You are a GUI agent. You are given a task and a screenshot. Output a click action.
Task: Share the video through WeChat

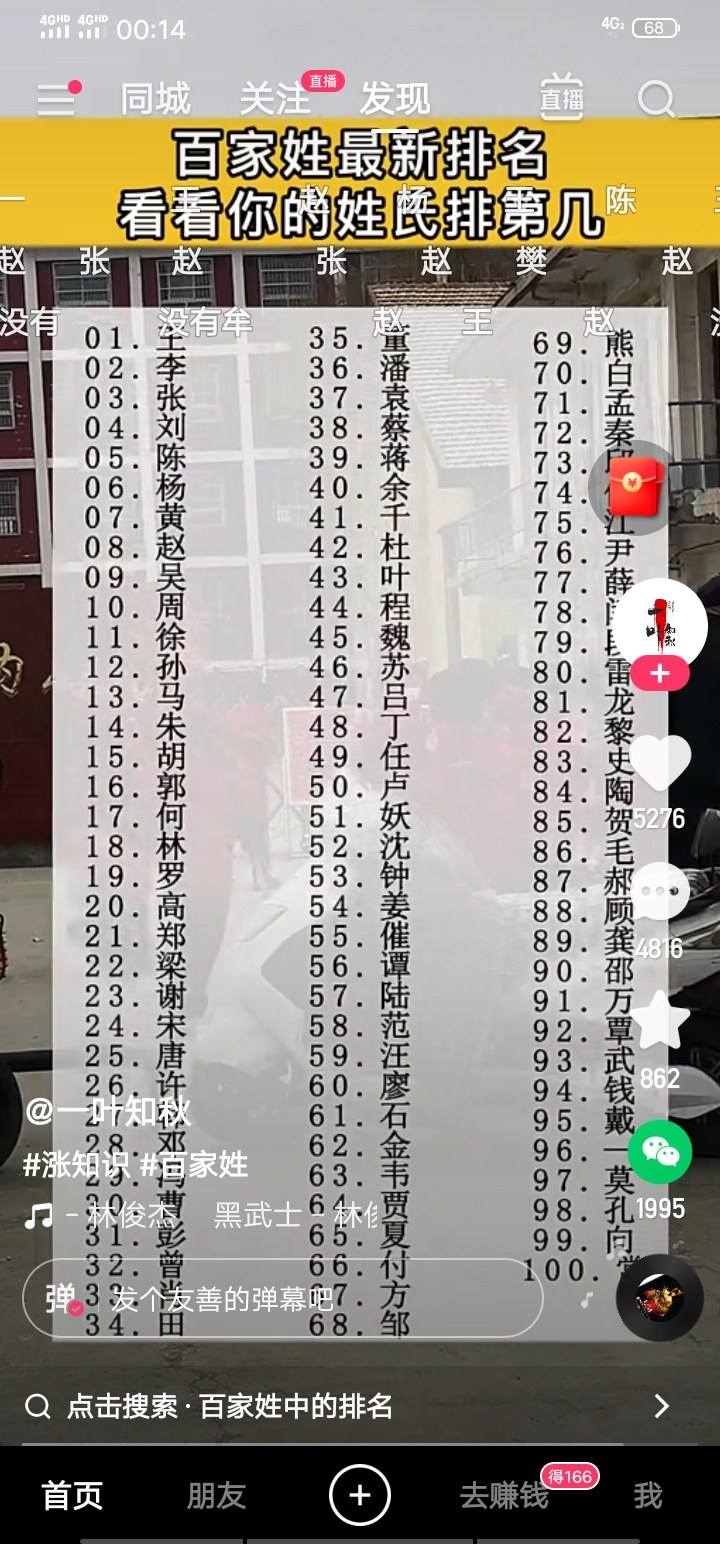(659, 1152)
